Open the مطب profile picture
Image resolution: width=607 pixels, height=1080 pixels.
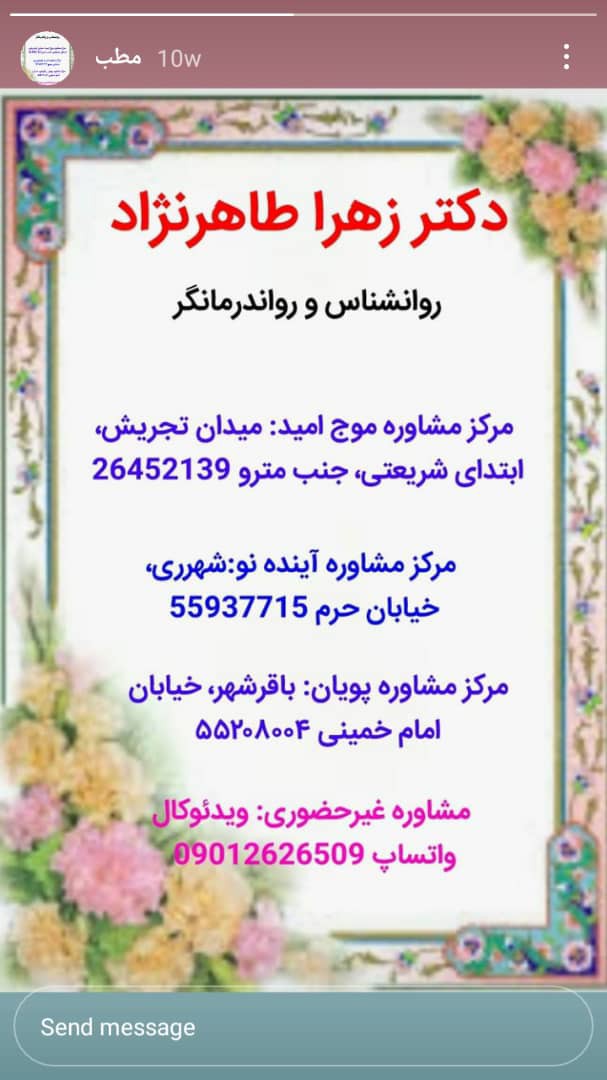pos(47,58)
